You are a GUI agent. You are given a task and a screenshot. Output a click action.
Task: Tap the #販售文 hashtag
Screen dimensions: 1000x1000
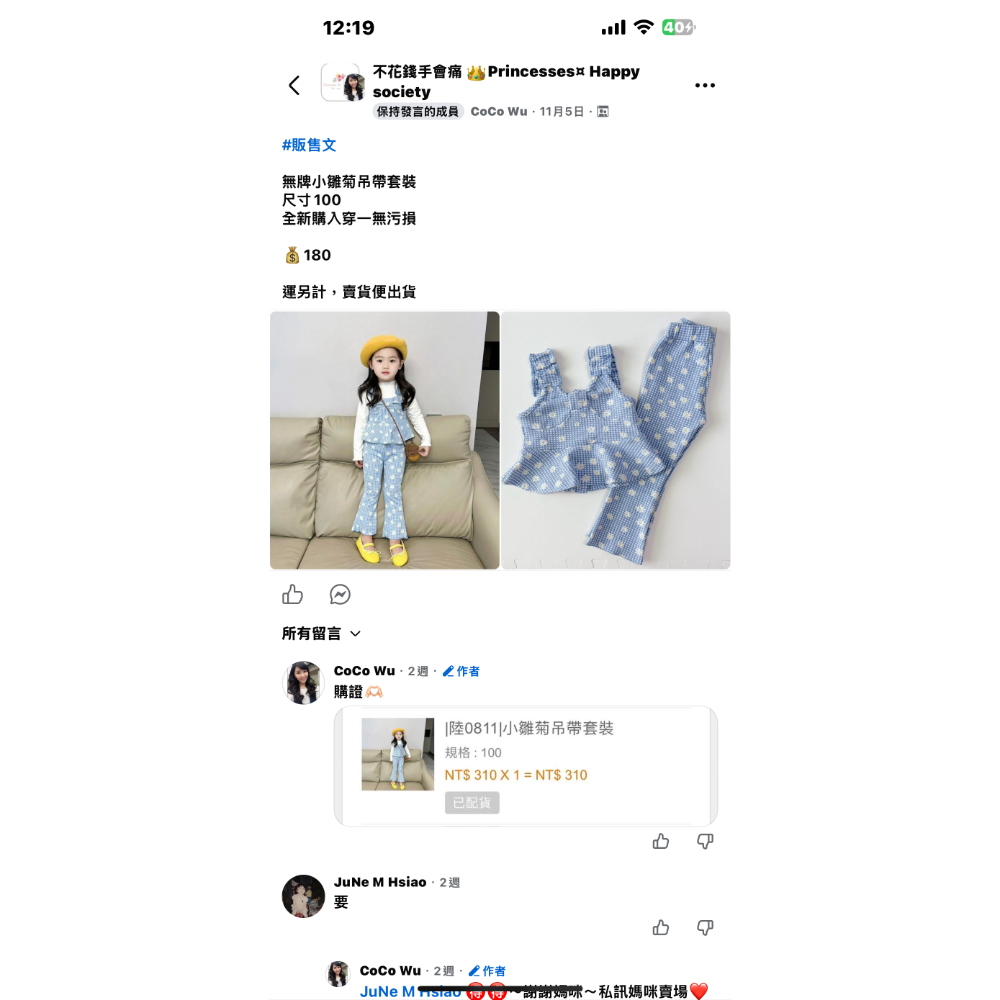pos(309,145)
